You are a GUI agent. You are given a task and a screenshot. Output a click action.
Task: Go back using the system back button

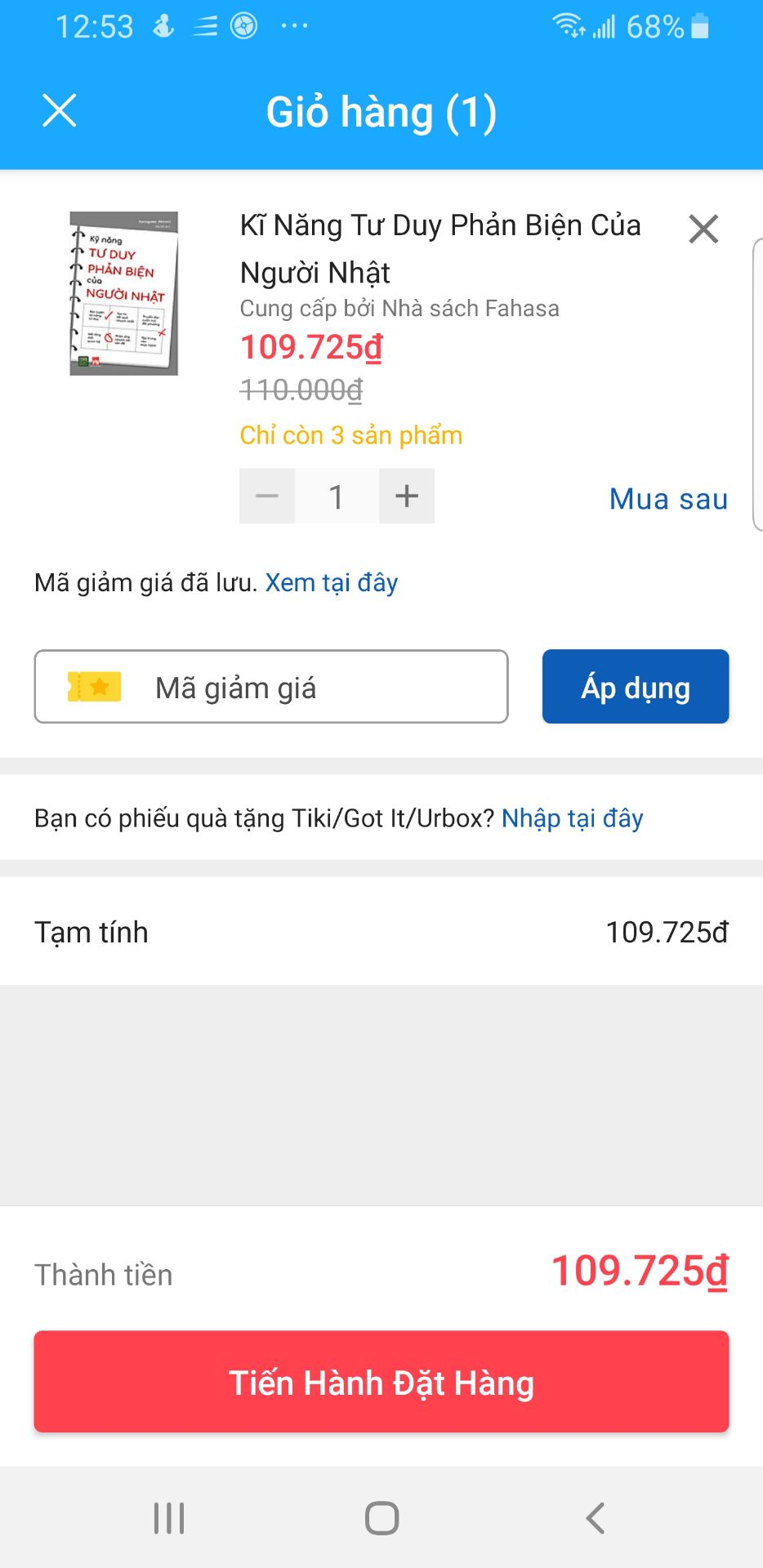[595, 1518]
